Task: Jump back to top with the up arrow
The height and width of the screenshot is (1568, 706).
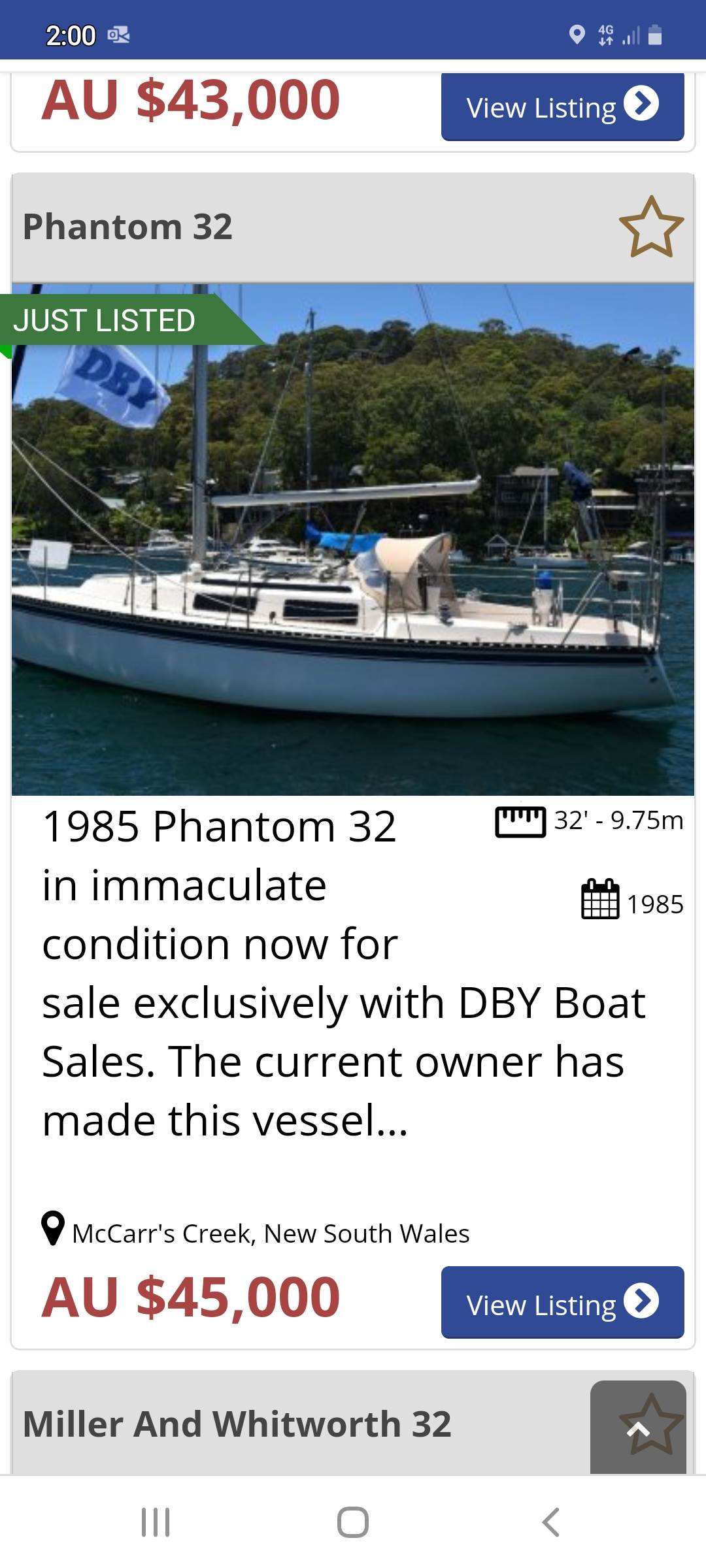Action: tap(637, 1429)
